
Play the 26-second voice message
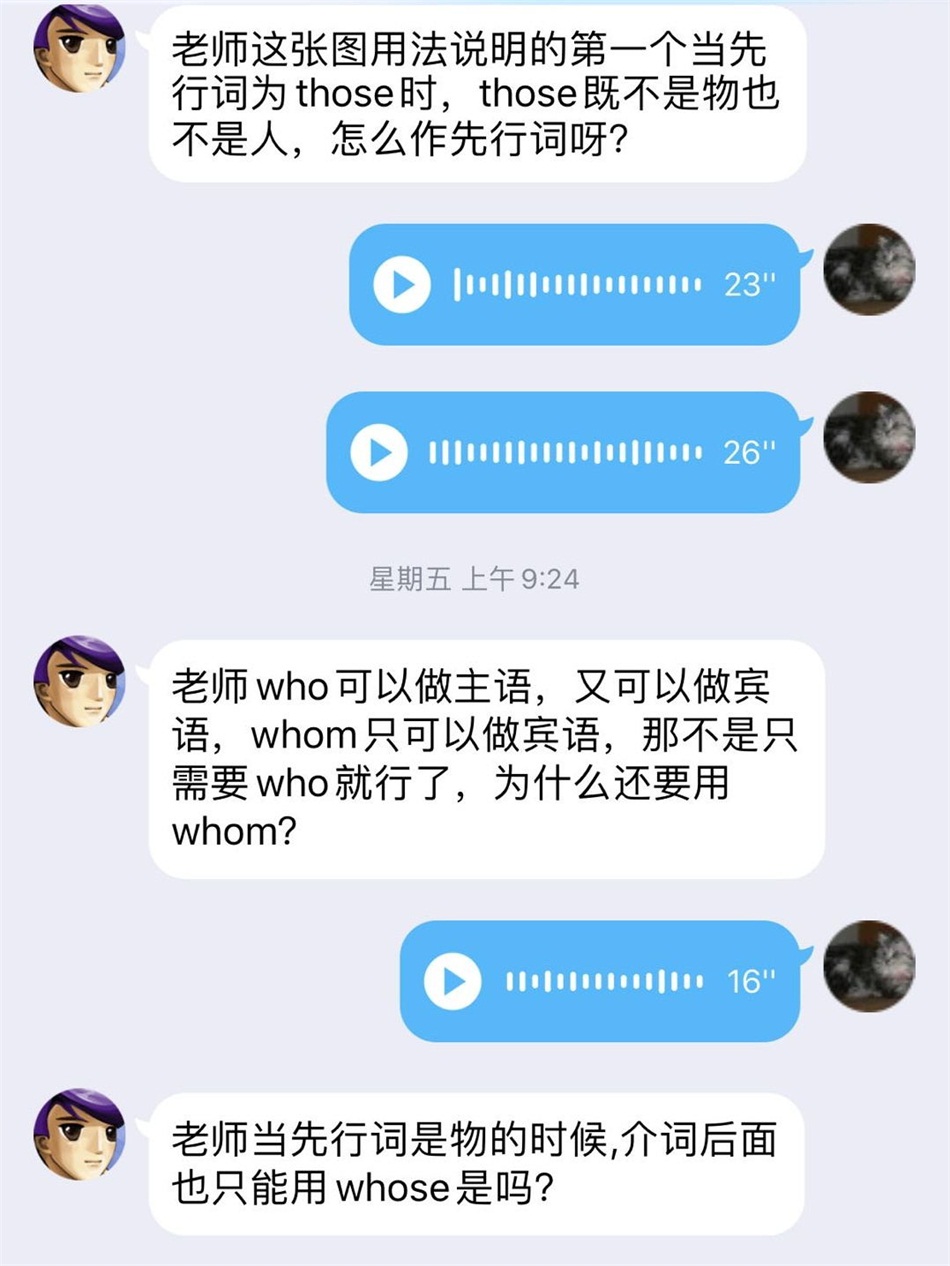[x=379, y=453]
